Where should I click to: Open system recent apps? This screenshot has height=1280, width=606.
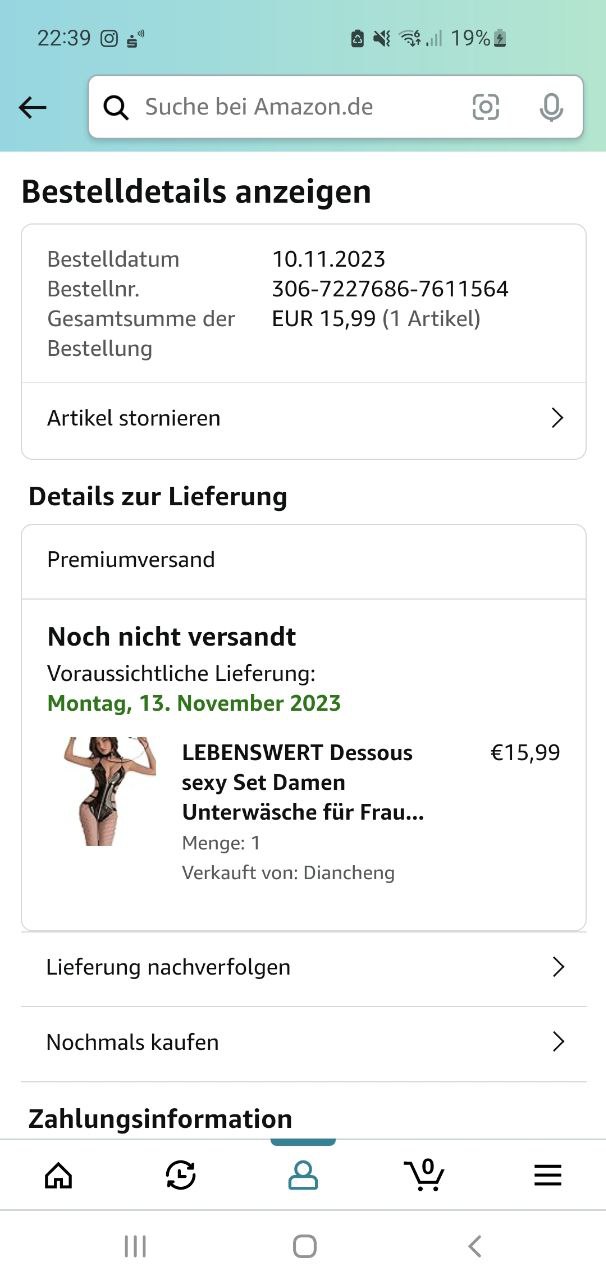pyautogui.click(x=135, y=1246)
